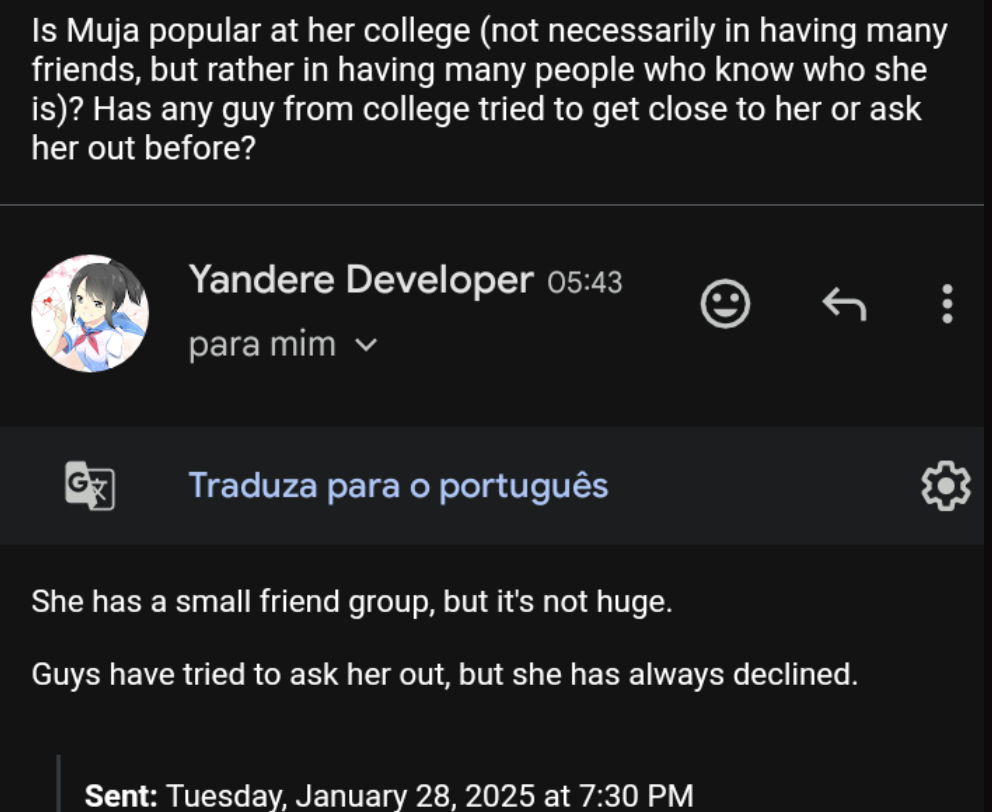Open the translation settings gear
992x812 pixels.
(945, 486)
